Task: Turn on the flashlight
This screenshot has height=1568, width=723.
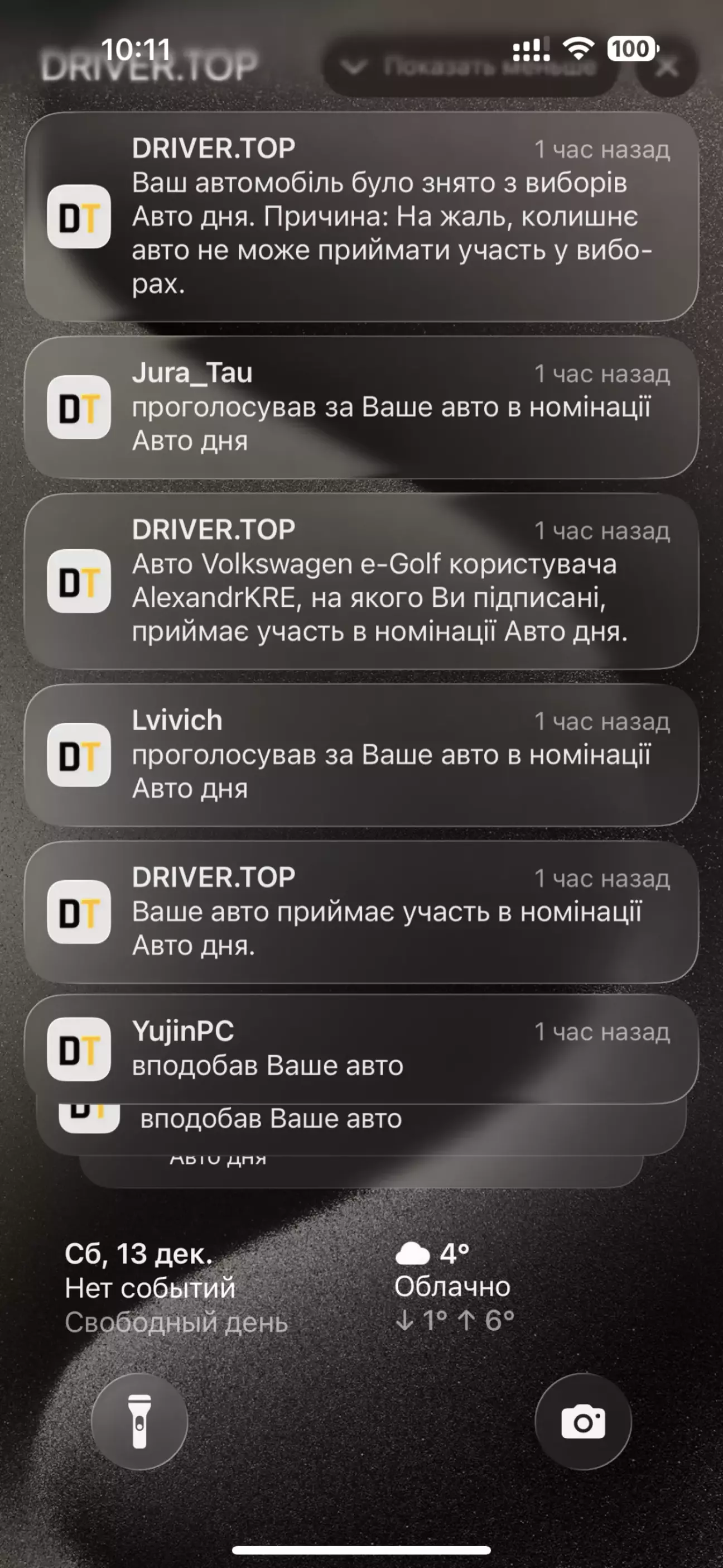Action: coord(139,1422)
